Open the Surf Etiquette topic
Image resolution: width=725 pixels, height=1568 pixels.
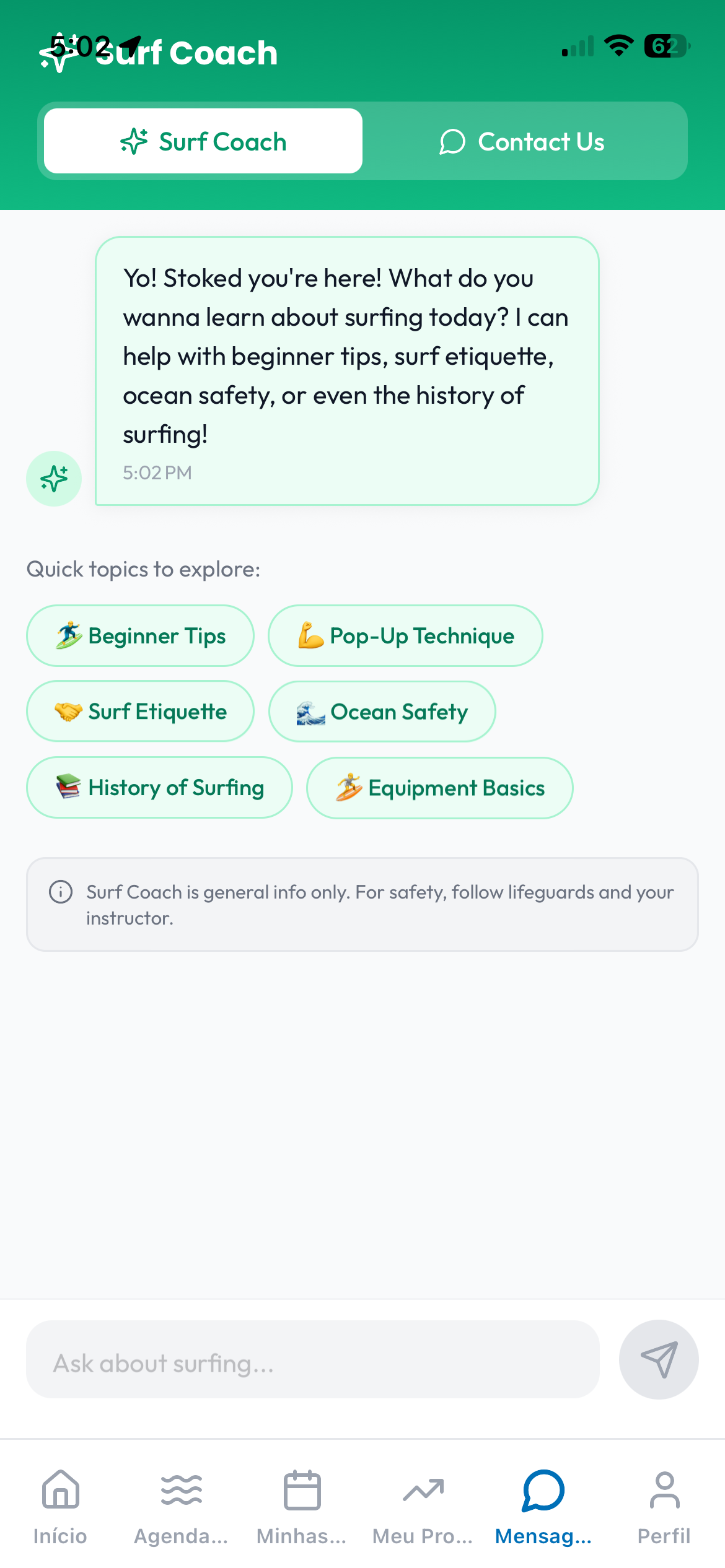[140, 711]
